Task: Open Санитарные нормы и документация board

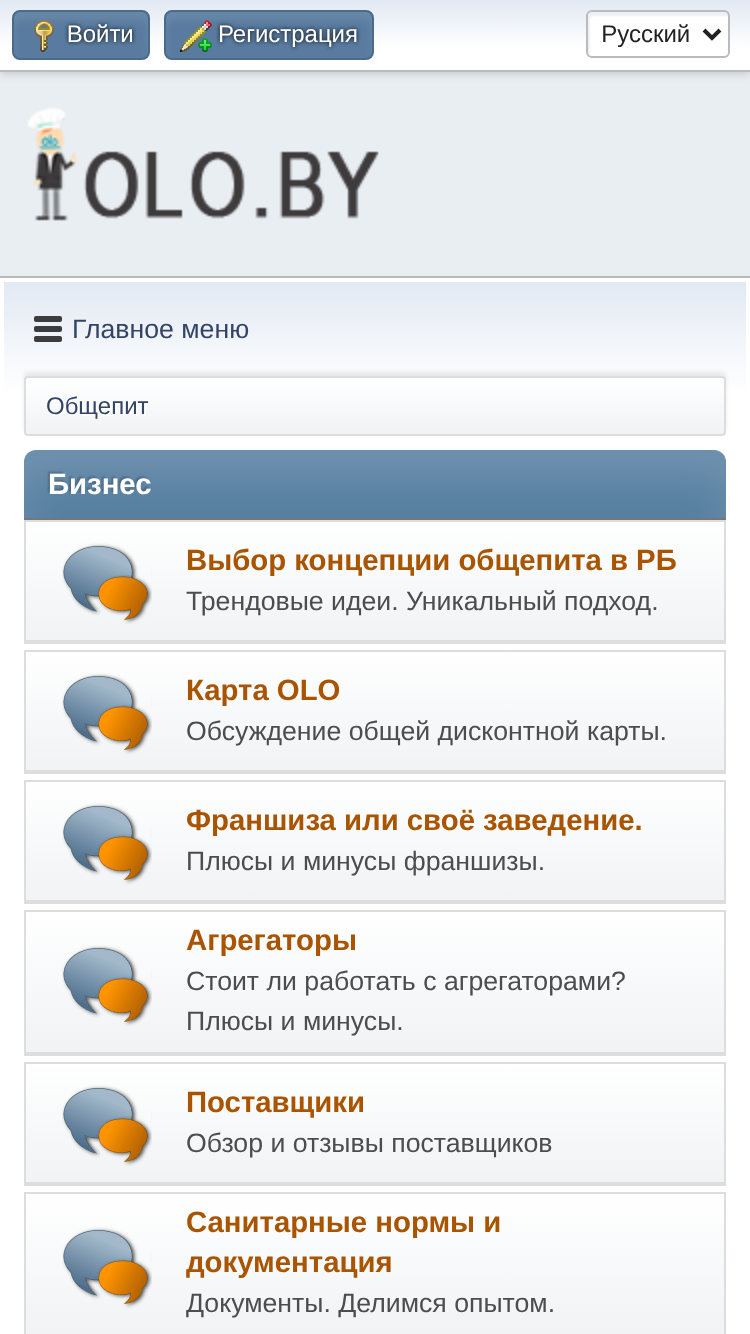Action: pyautogui.click(x=343, y=1243)
